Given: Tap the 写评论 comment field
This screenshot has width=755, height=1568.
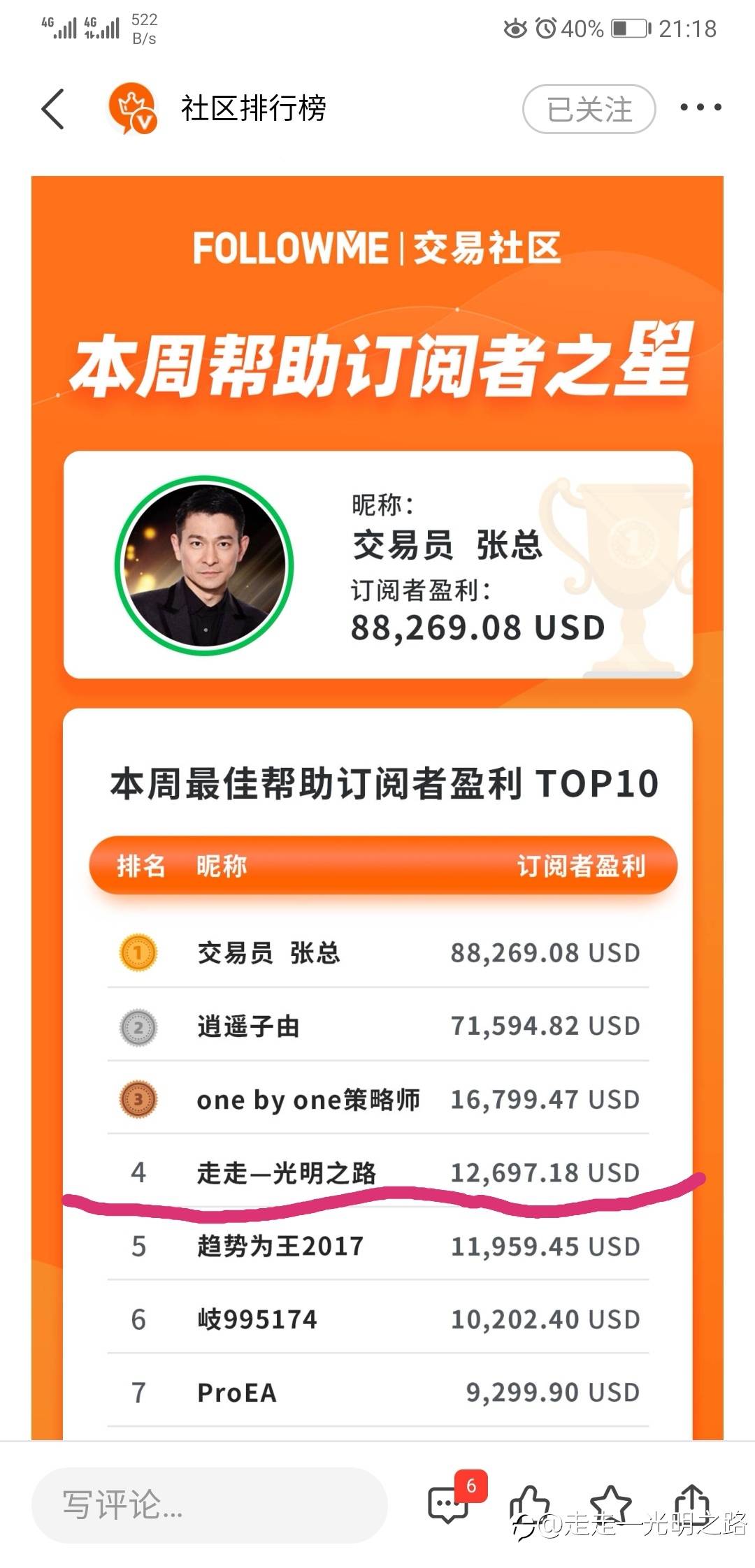Looking at the screenshot, I should [x=210, y=1505].
